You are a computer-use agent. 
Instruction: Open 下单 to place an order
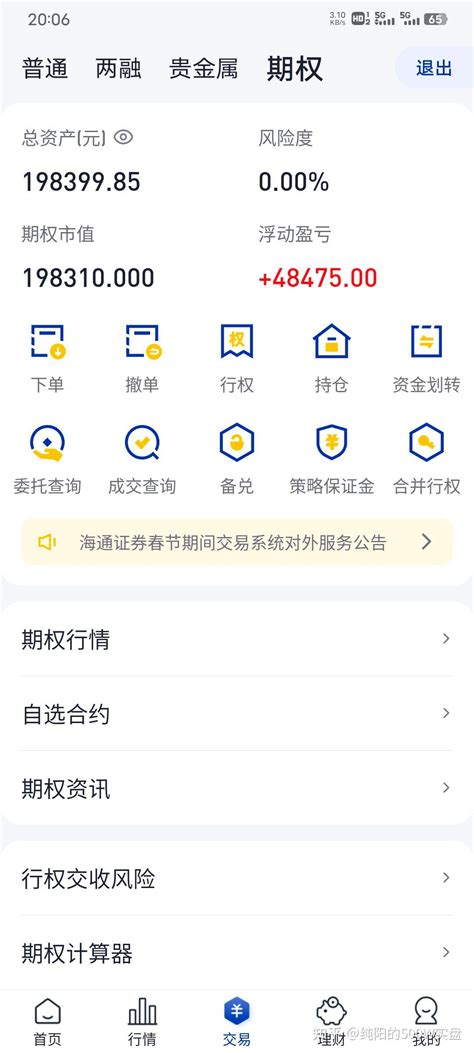(48, 358)
